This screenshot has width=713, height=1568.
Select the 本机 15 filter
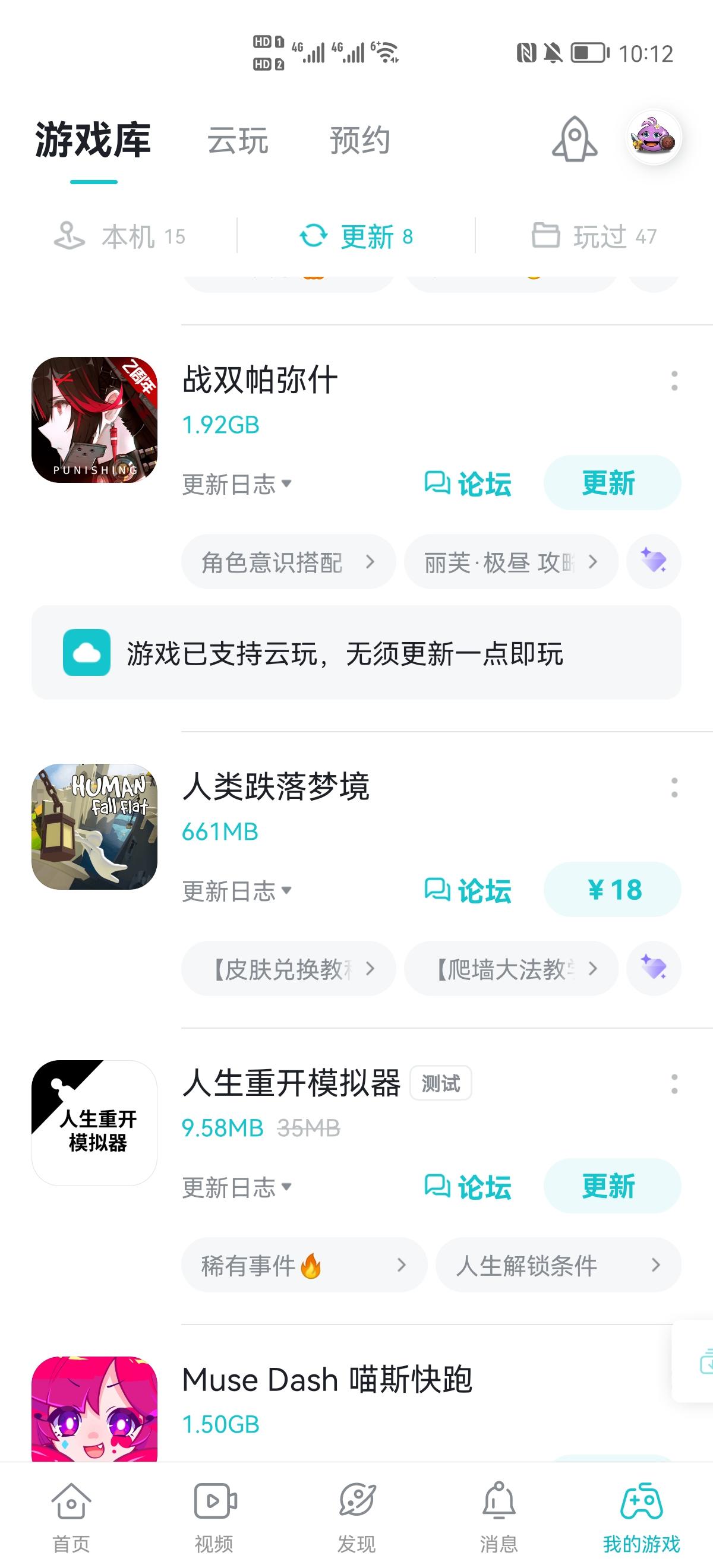pyautogui.click(x=119, y=236)
